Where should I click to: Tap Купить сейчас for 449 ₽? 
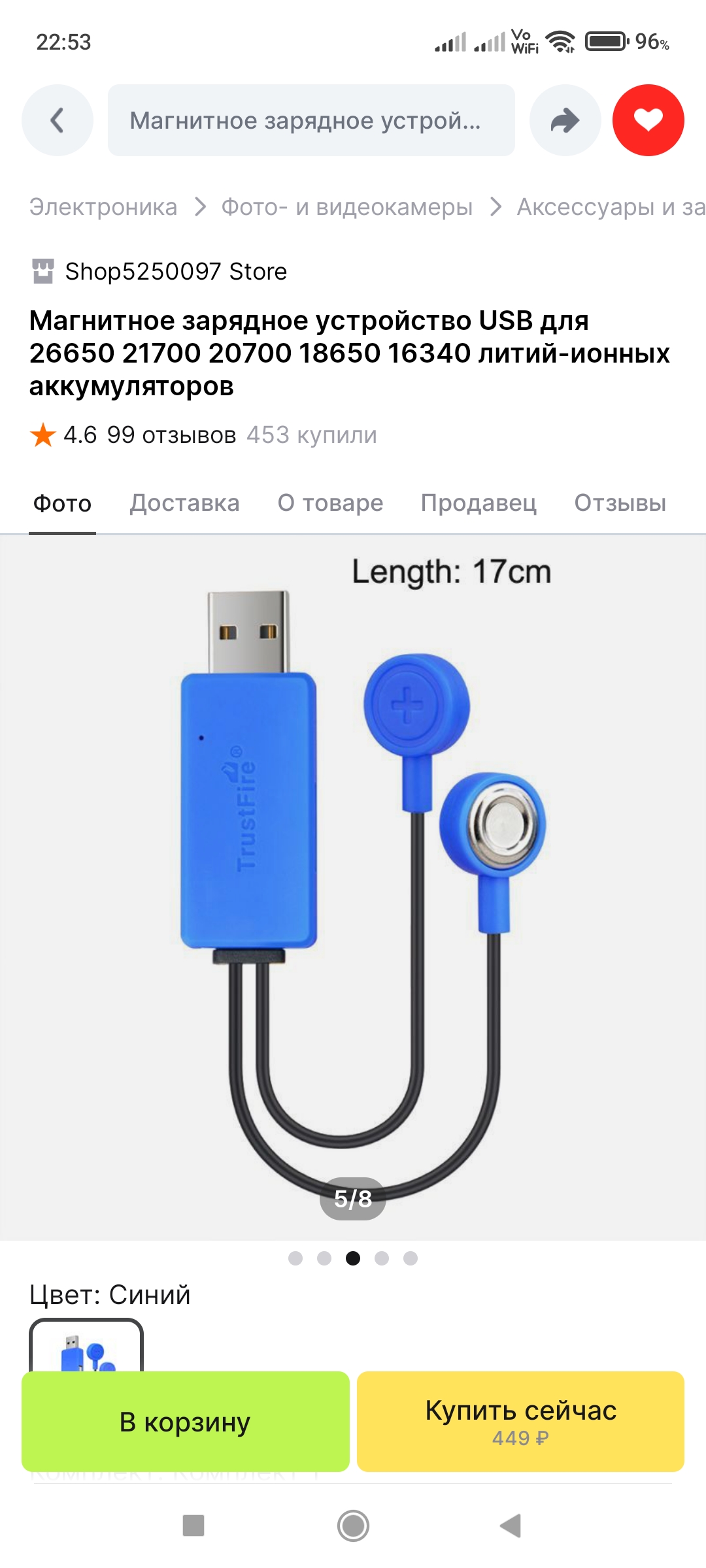tap(520, 1422)
